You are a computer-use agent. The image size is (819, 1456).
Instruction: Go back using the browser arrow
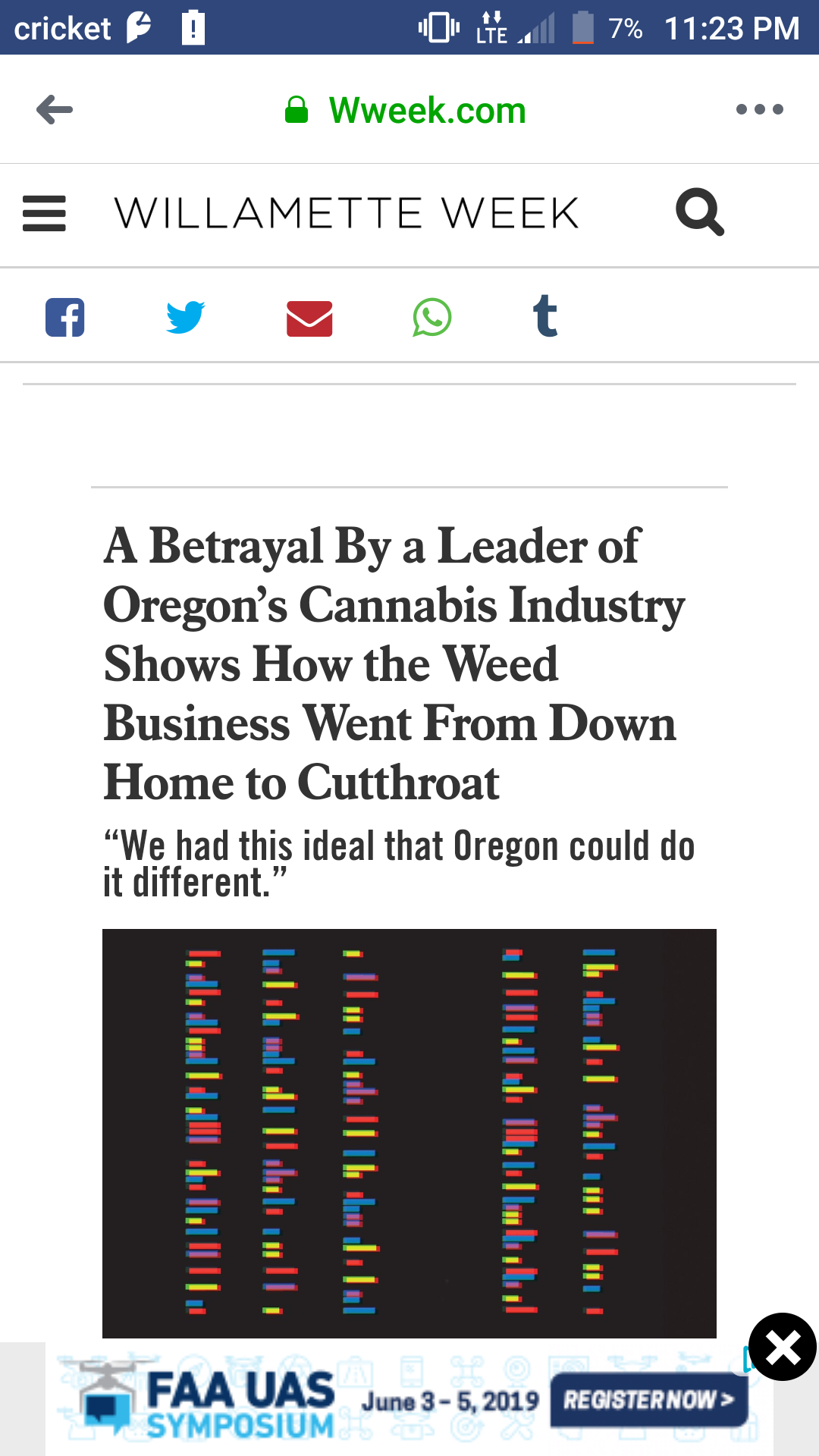pyautogui.click(x=55, y=110)
